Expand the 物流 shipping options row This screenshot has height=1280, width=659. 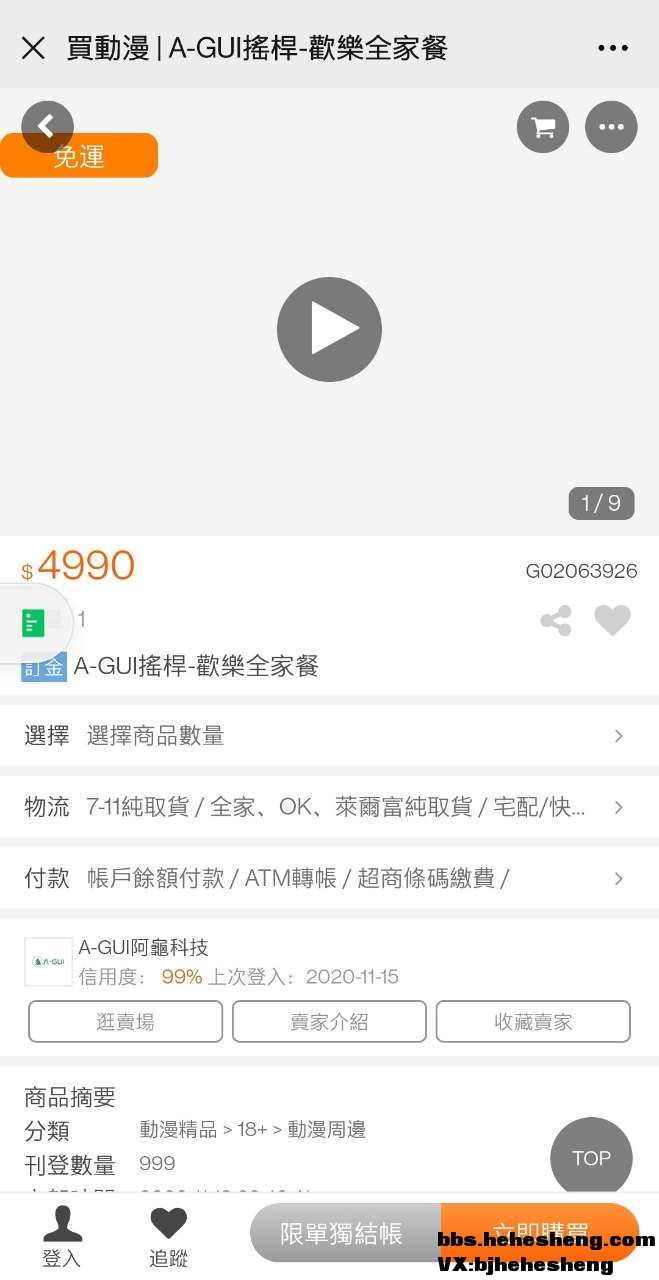click(x=329, y=807)
